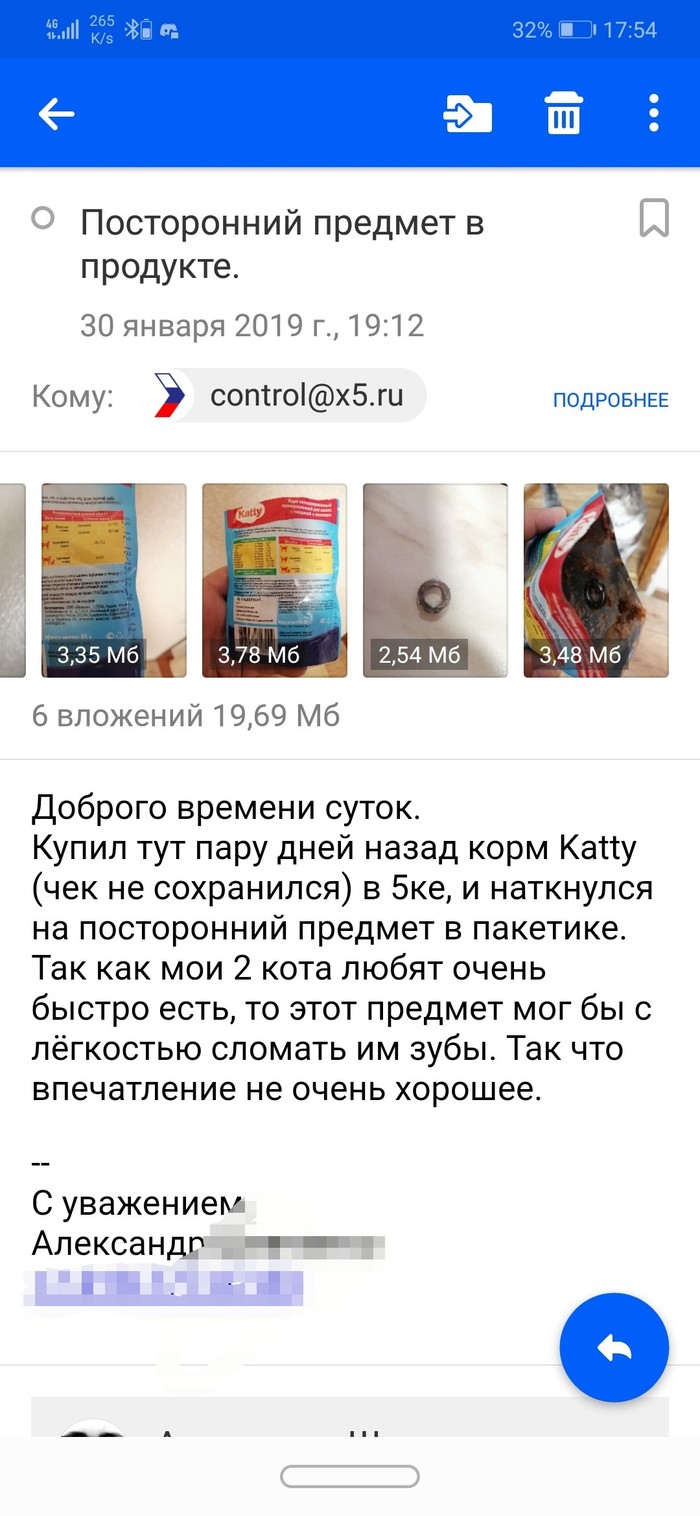Open the 3,48 Мб attachment photo

point(596,580)
